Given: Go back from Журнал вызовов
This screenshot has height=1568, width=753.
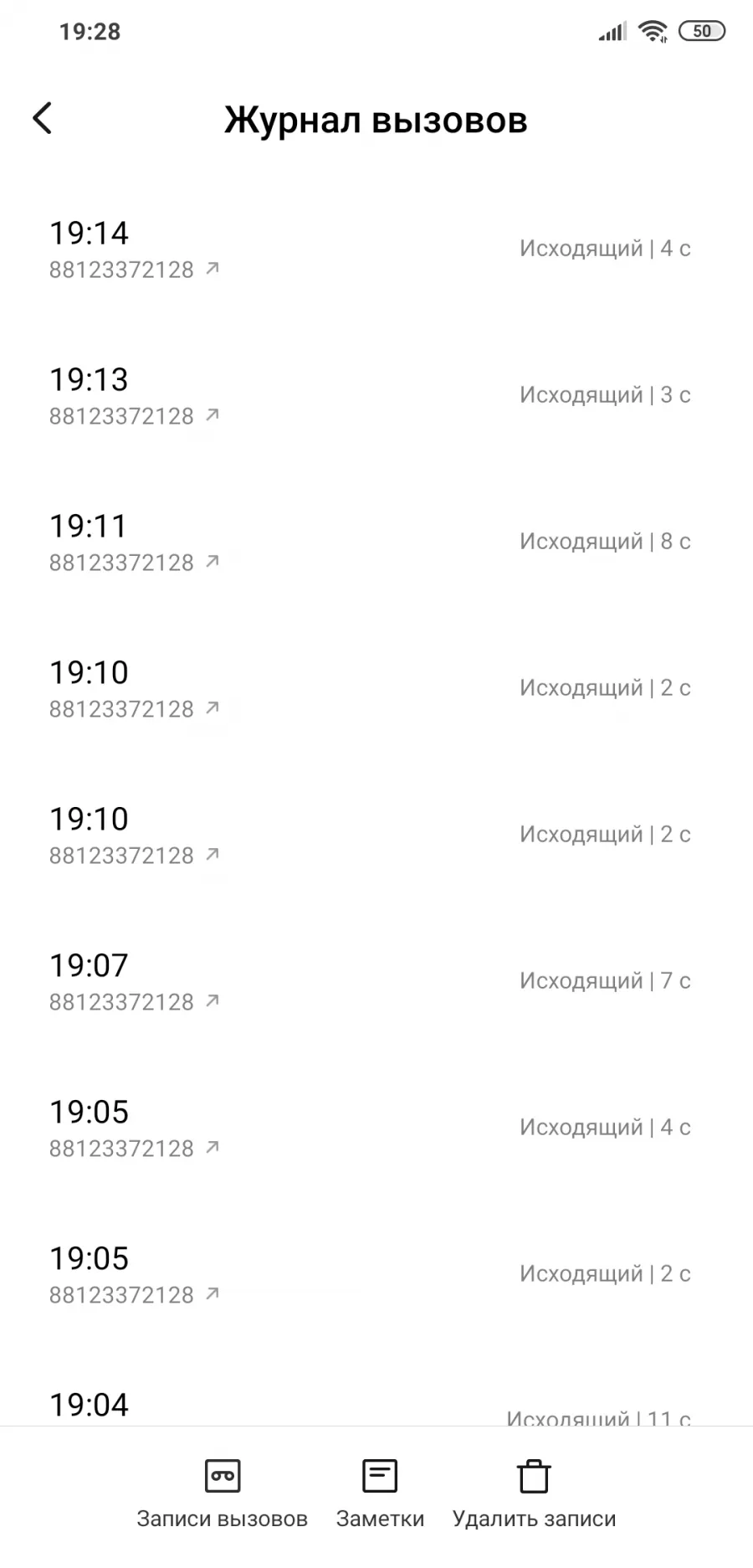Looking at the screenshot, I should [43, 118].
